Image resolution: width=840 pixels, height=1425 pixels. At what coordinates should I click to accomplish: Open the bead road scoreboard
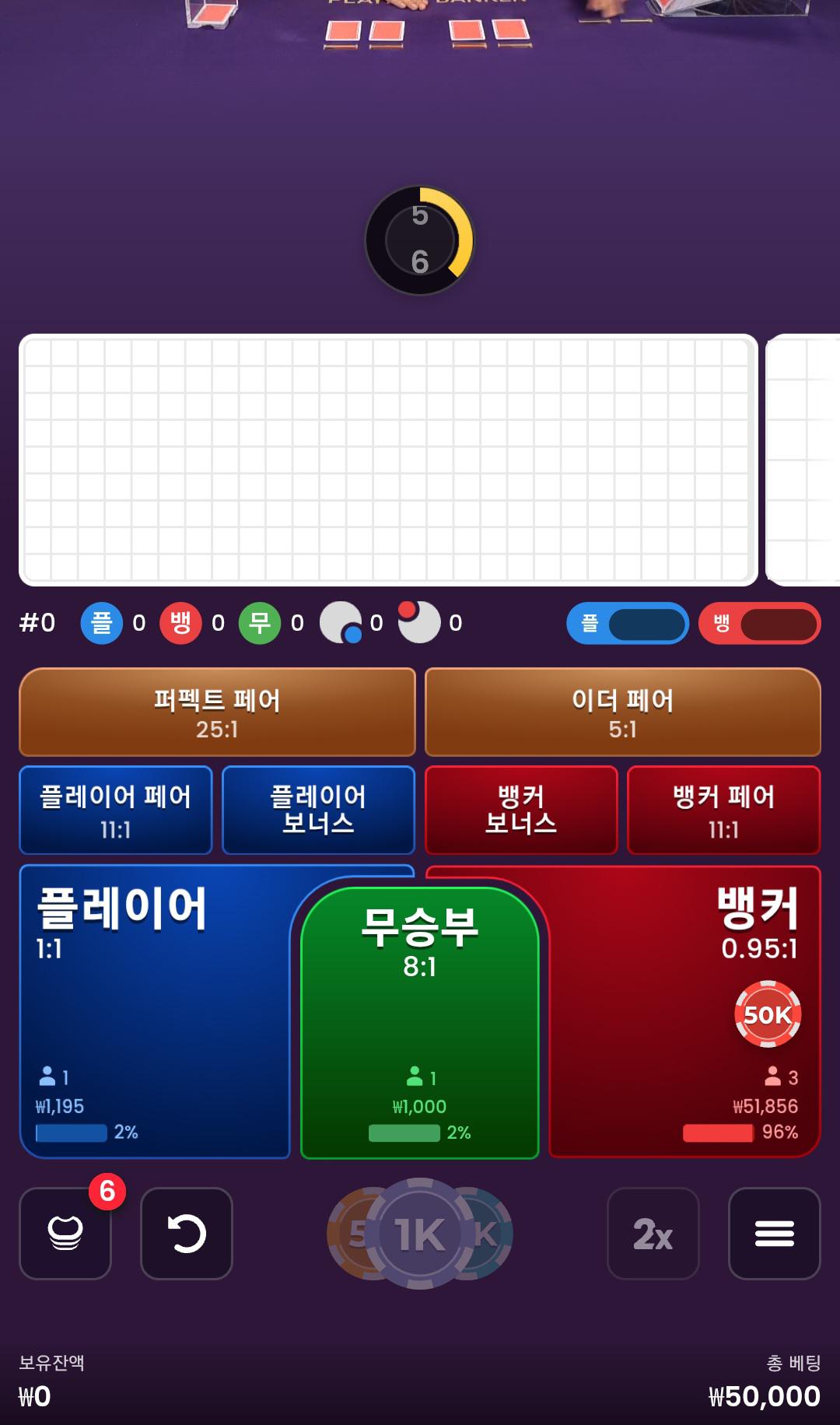click(x=387, y=460)
